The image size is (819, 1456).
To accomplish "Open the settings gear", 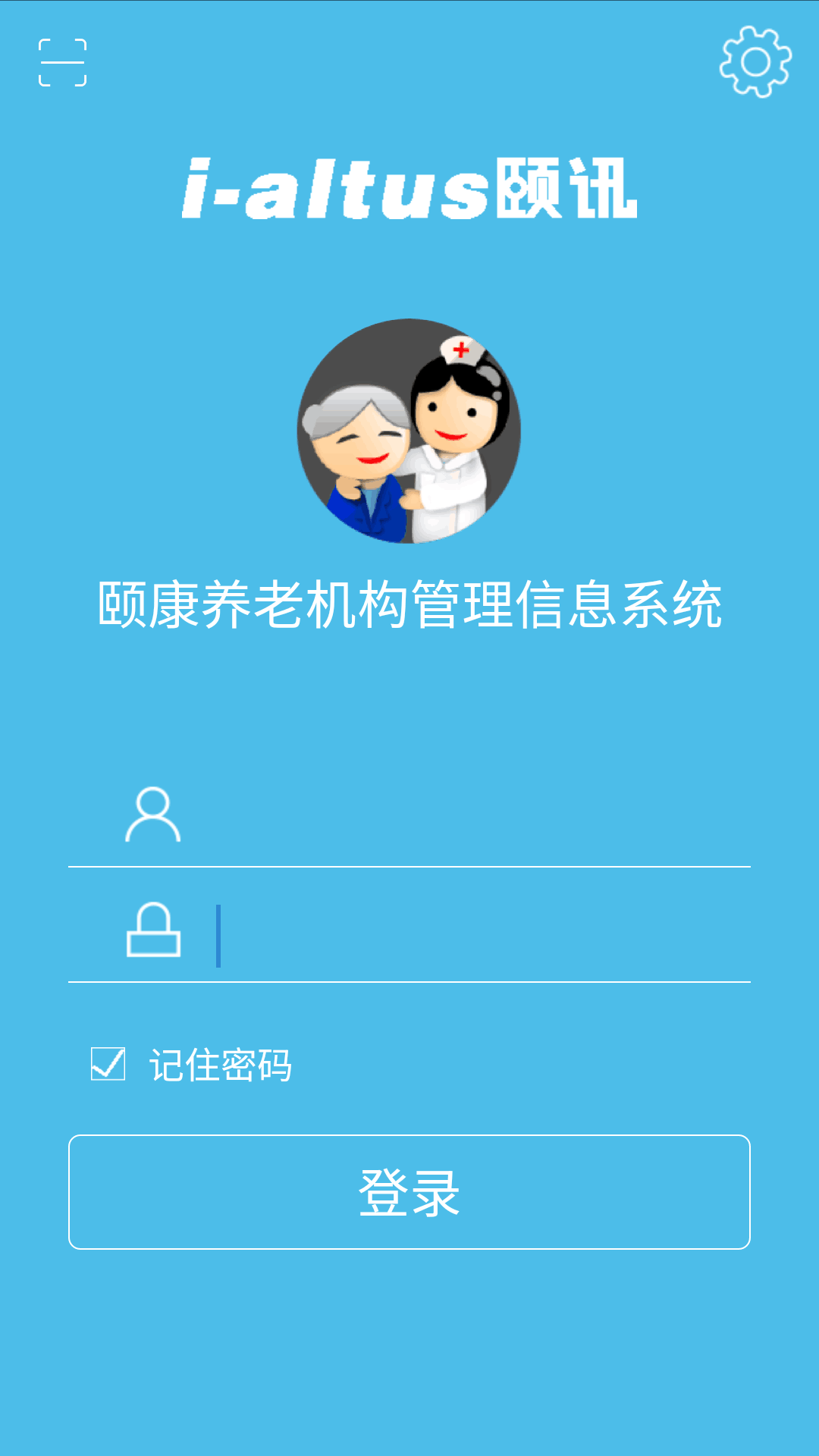I will click(755, 62).
